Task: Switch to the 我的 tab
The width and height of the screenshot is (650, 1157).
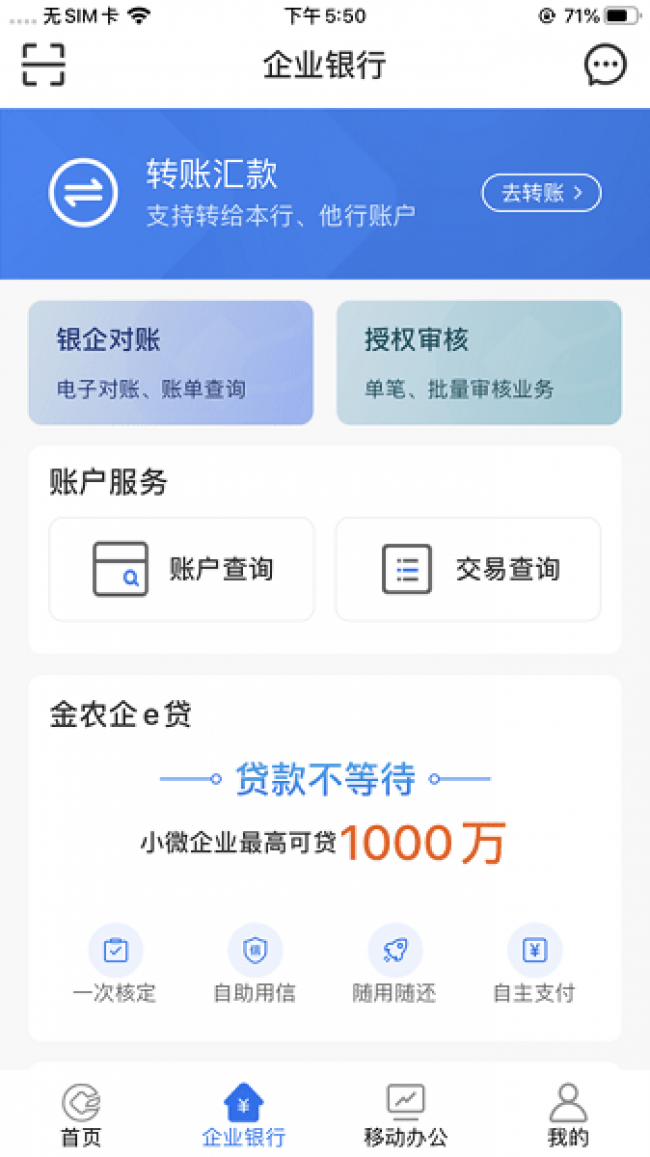Action: 568,1115
